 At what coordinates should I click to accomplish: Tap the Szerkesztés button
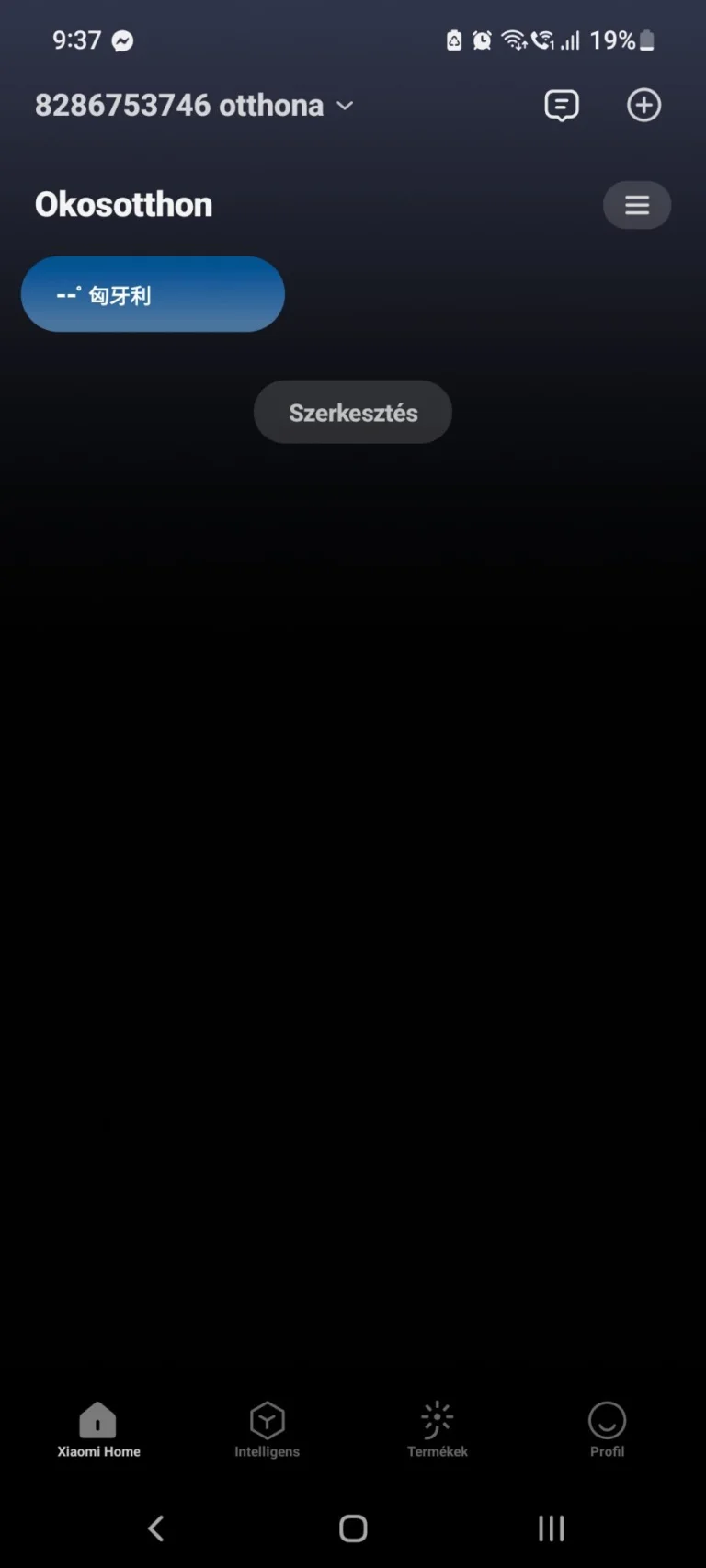click(x=353, y=413)
